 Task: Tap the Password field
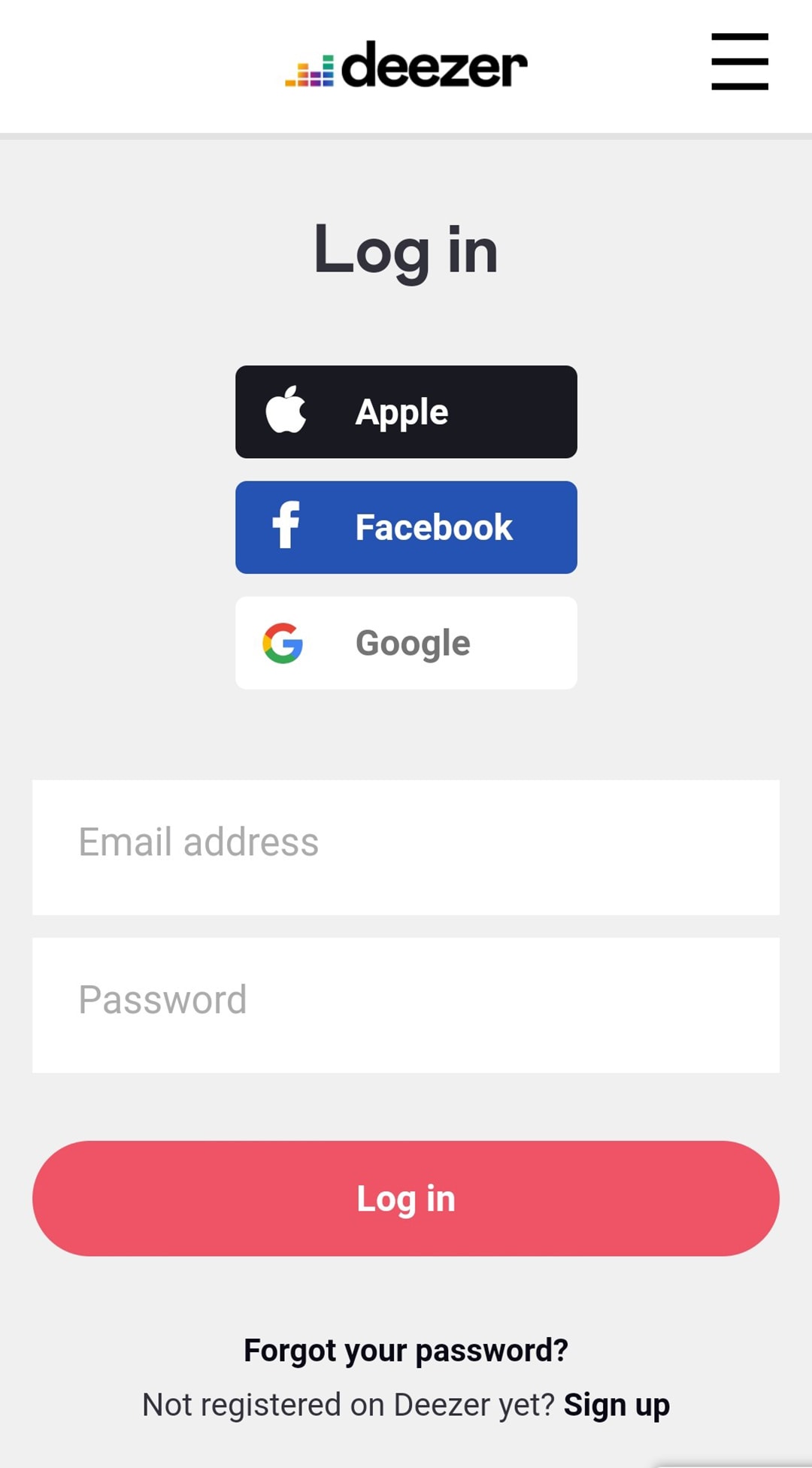pyautogui.click(x=406, y=1005)
